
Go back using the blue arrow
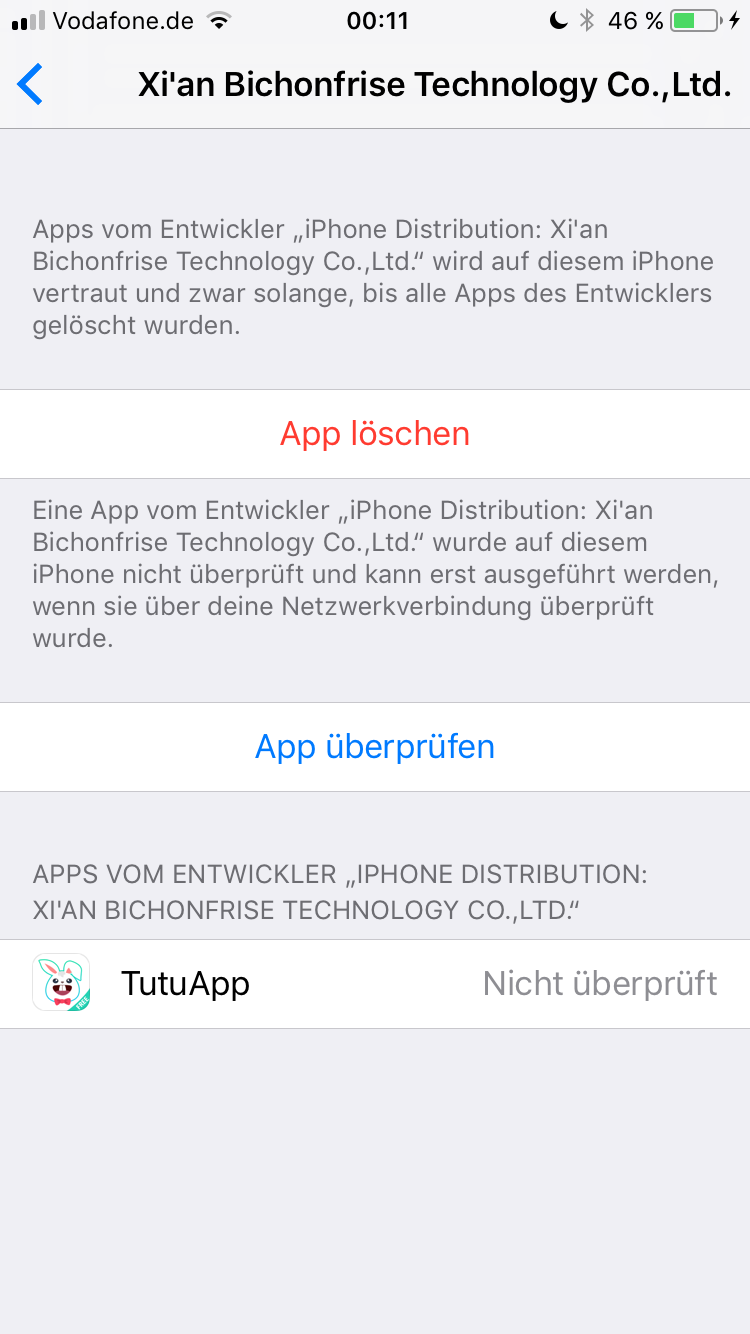(x=31, y=85)
